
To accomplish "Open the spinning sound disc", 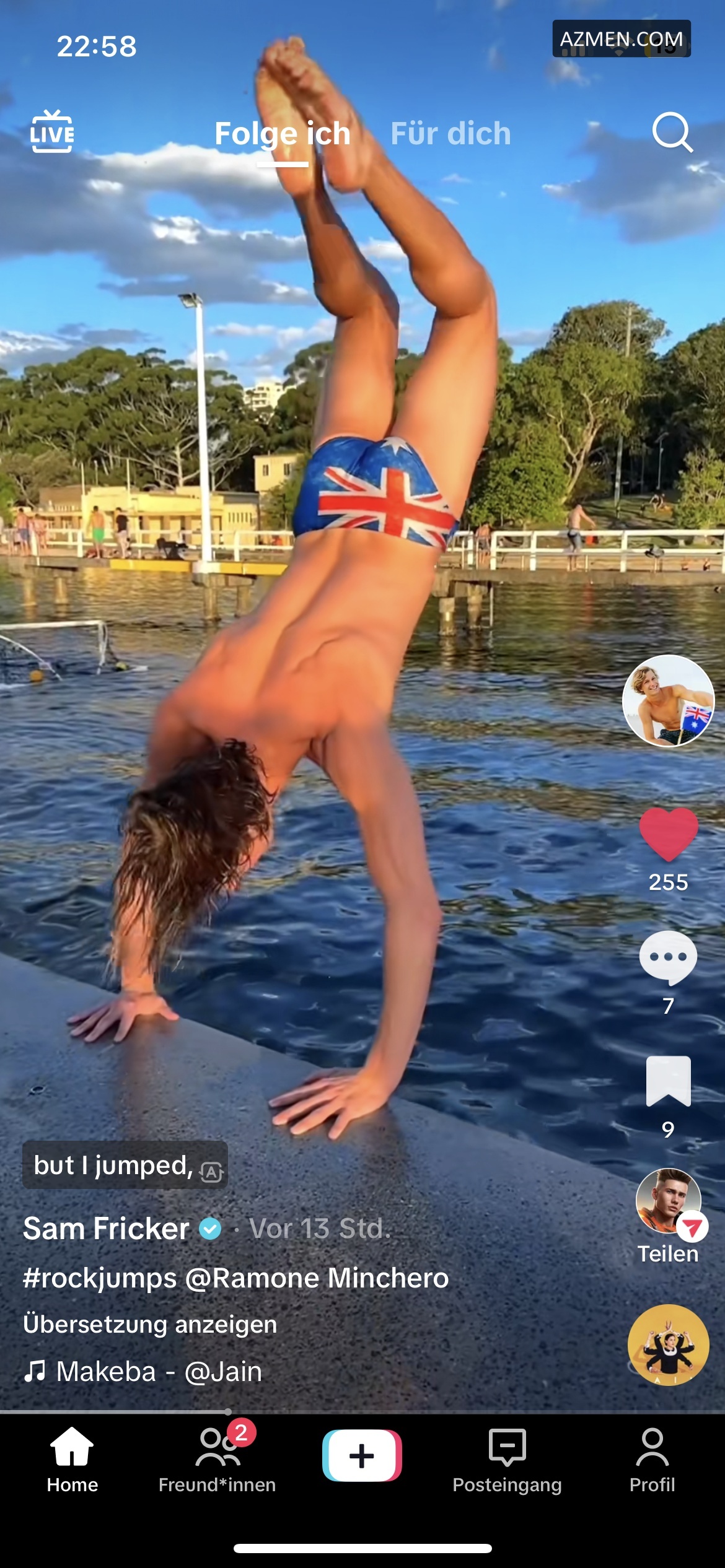I will (x=668, y=1345).
